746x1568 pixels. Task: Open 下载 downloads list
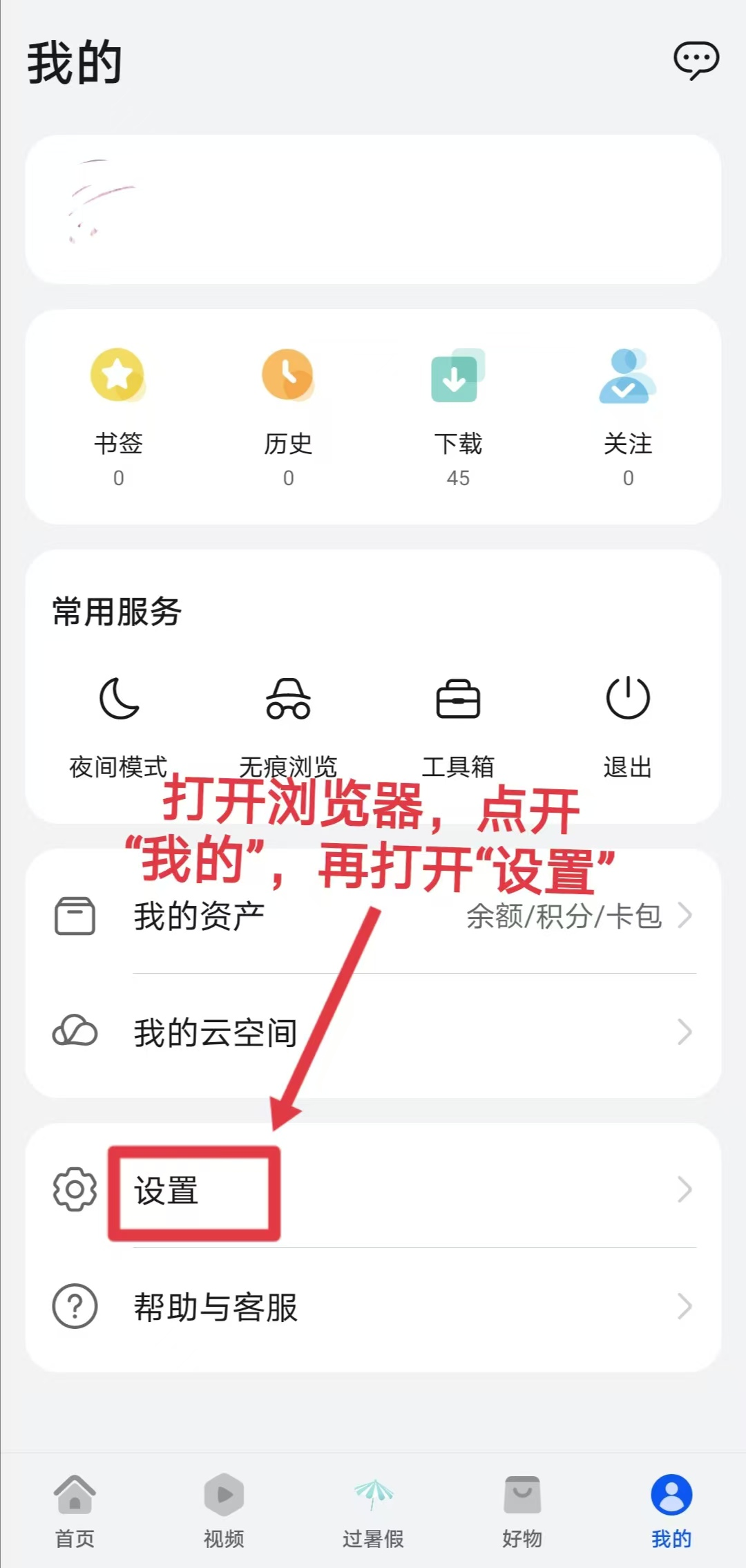(458, 415)
